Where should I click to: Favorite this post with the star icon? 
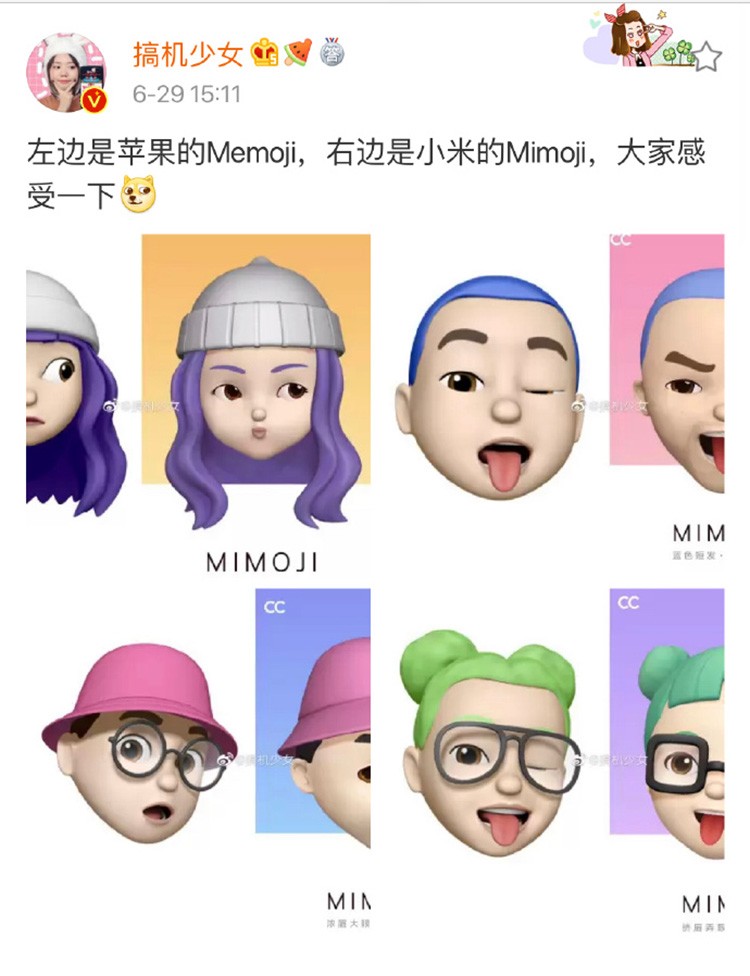tap(707, 56)
